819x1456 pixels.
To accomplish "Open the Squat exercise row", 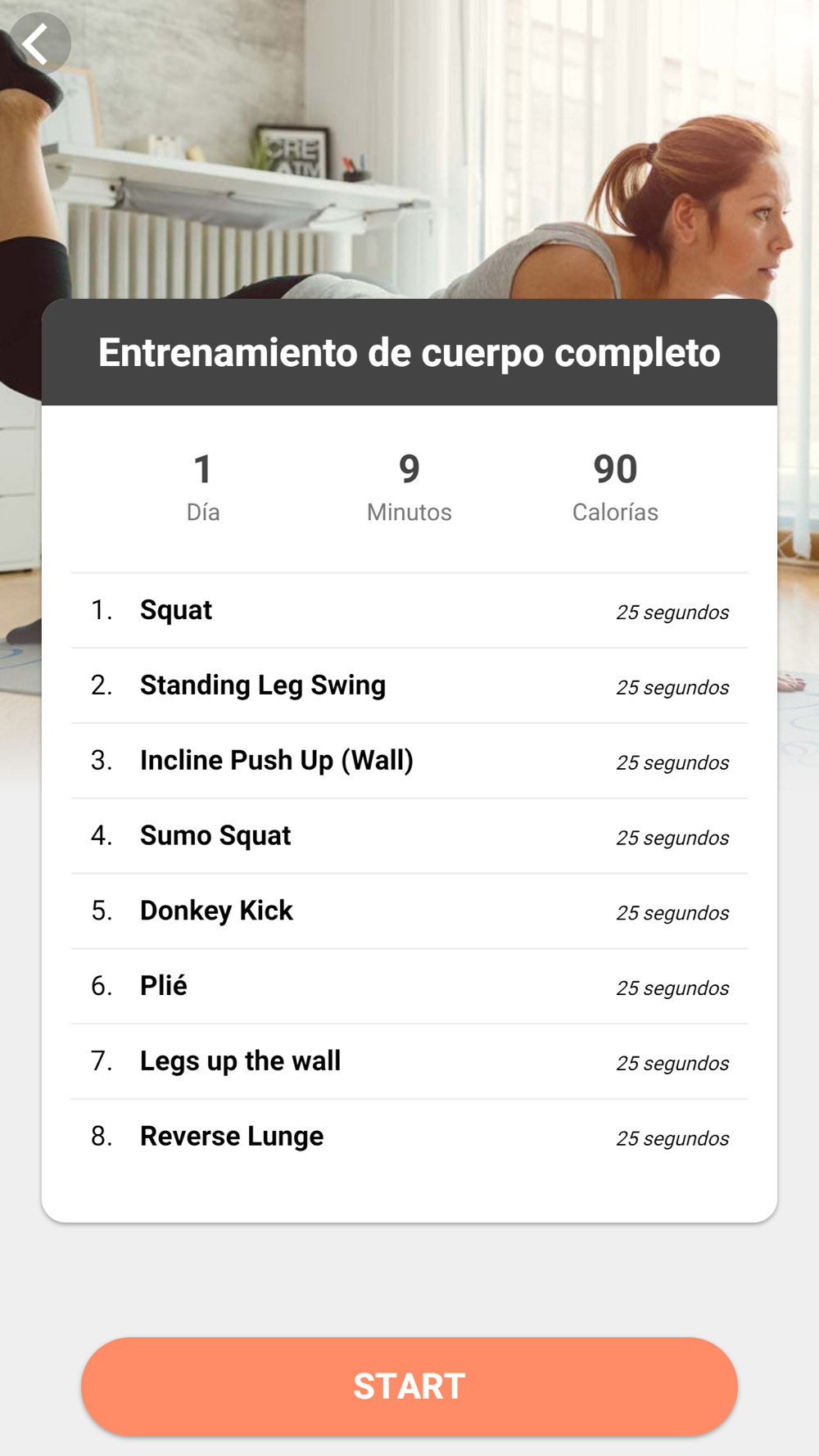I will pos(409,611).
